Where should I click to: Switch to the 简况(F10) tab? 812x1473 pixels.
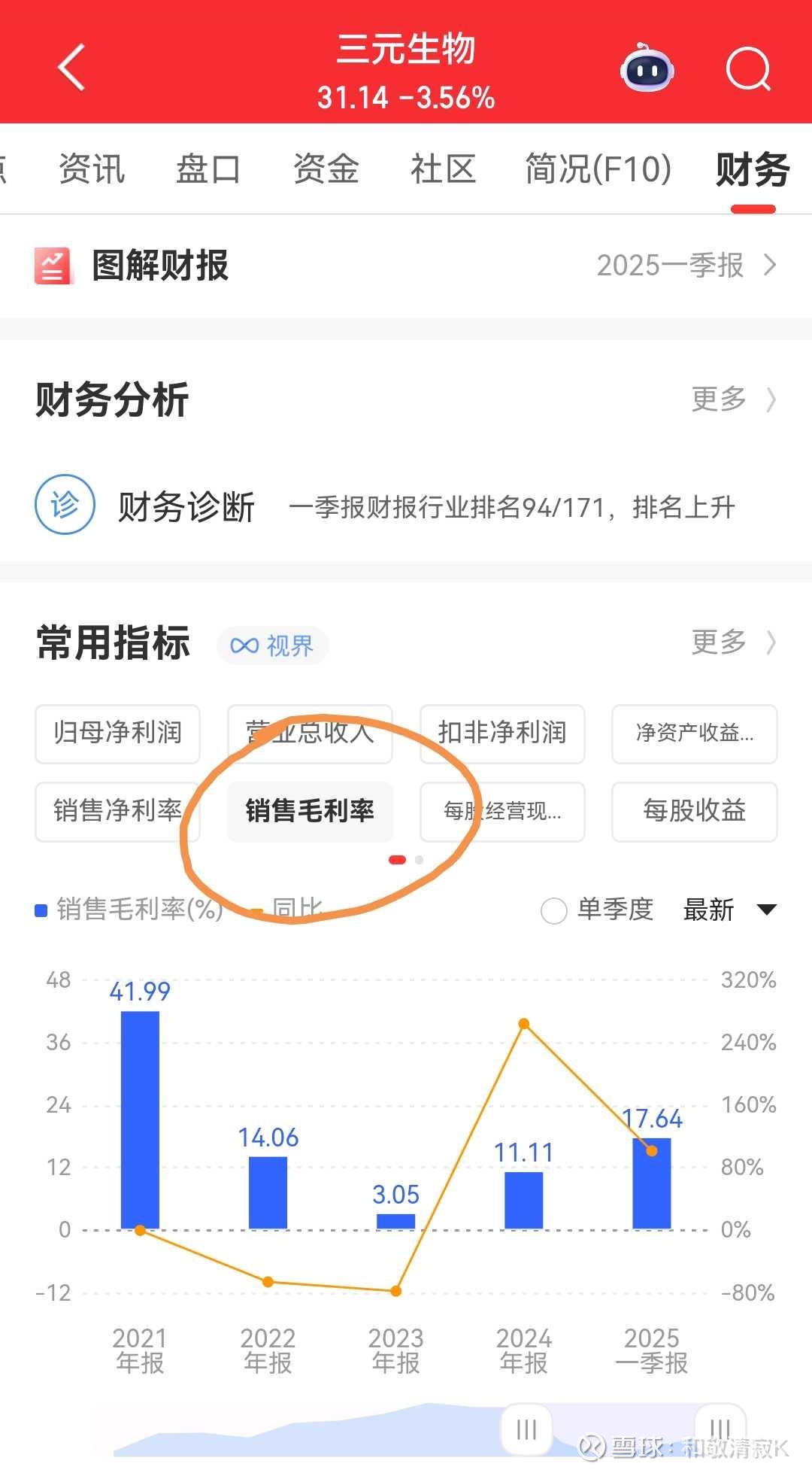598,169
